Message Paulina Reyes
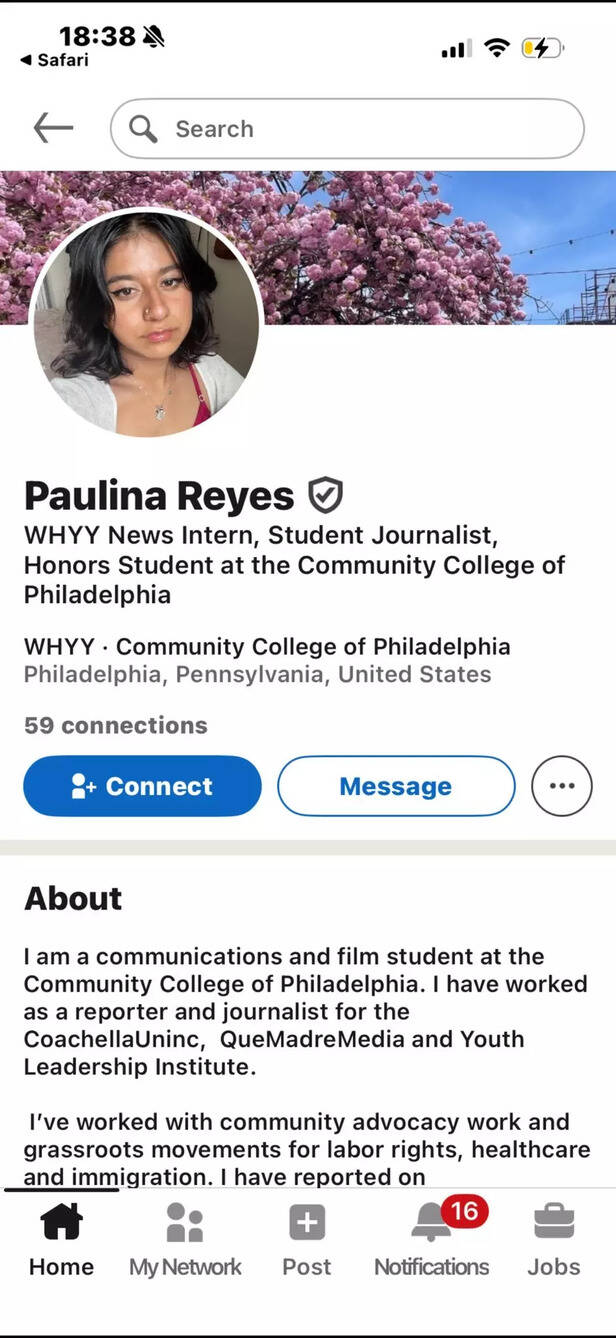 [x=395, y=786]
